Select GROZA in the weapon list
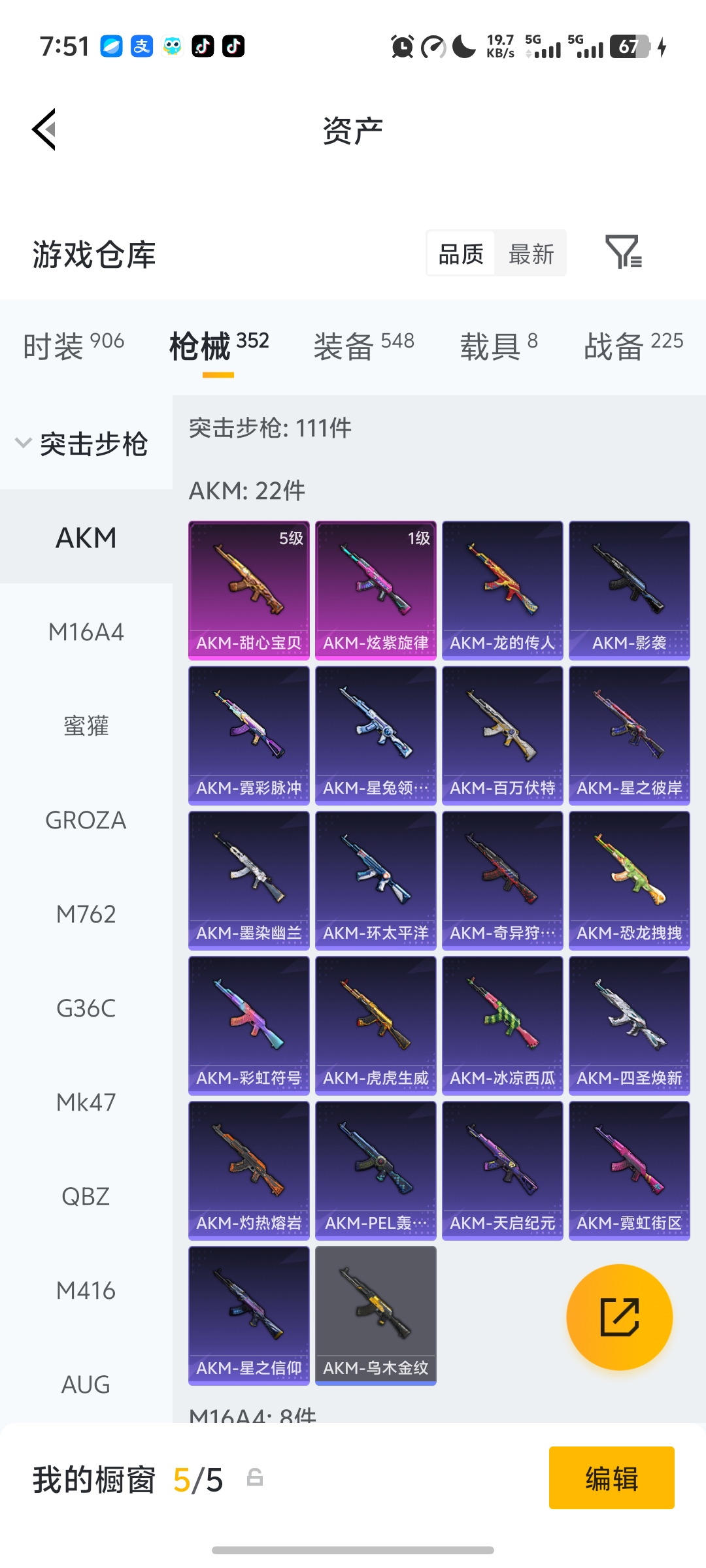The image size is (706, 1568). tap(86, 820)
